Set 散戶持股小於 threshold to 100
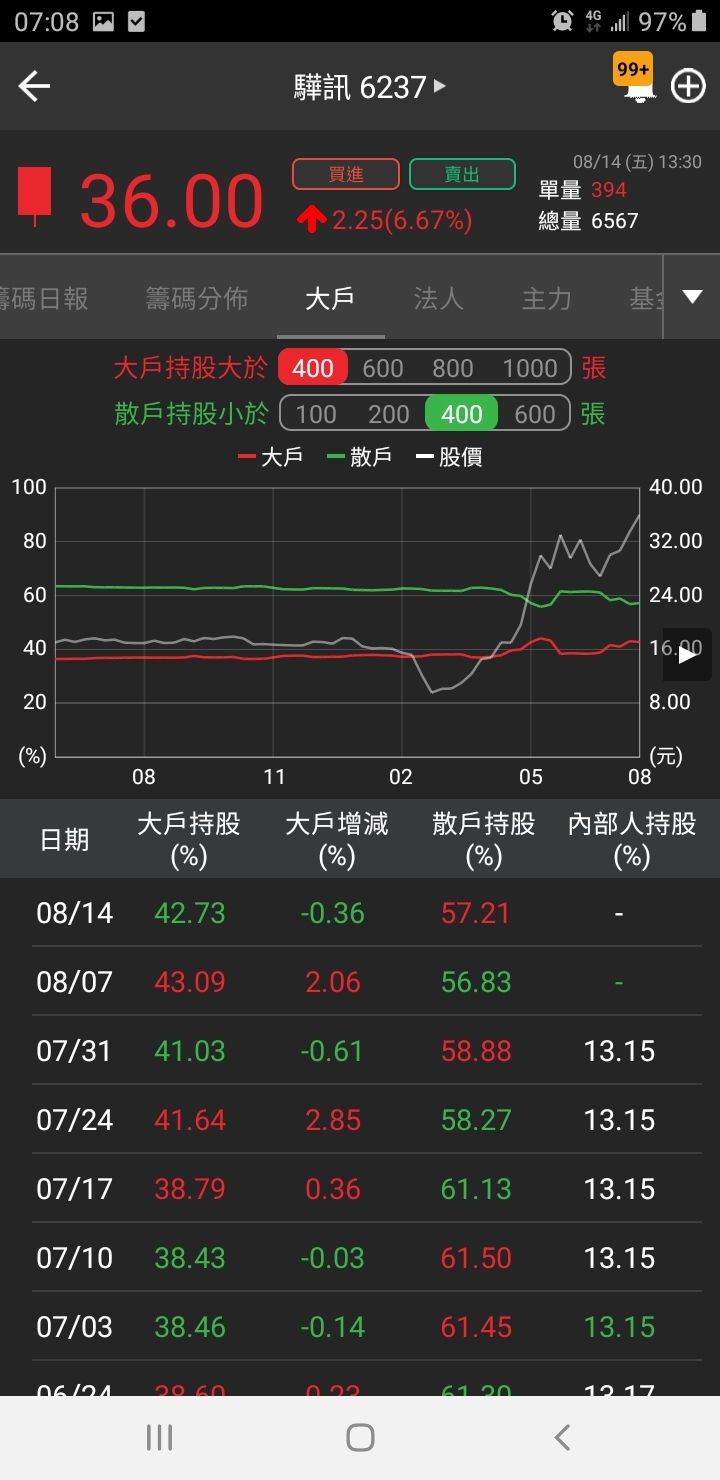Viewport: 720px width, 1480px height. [x=316, y=414]
